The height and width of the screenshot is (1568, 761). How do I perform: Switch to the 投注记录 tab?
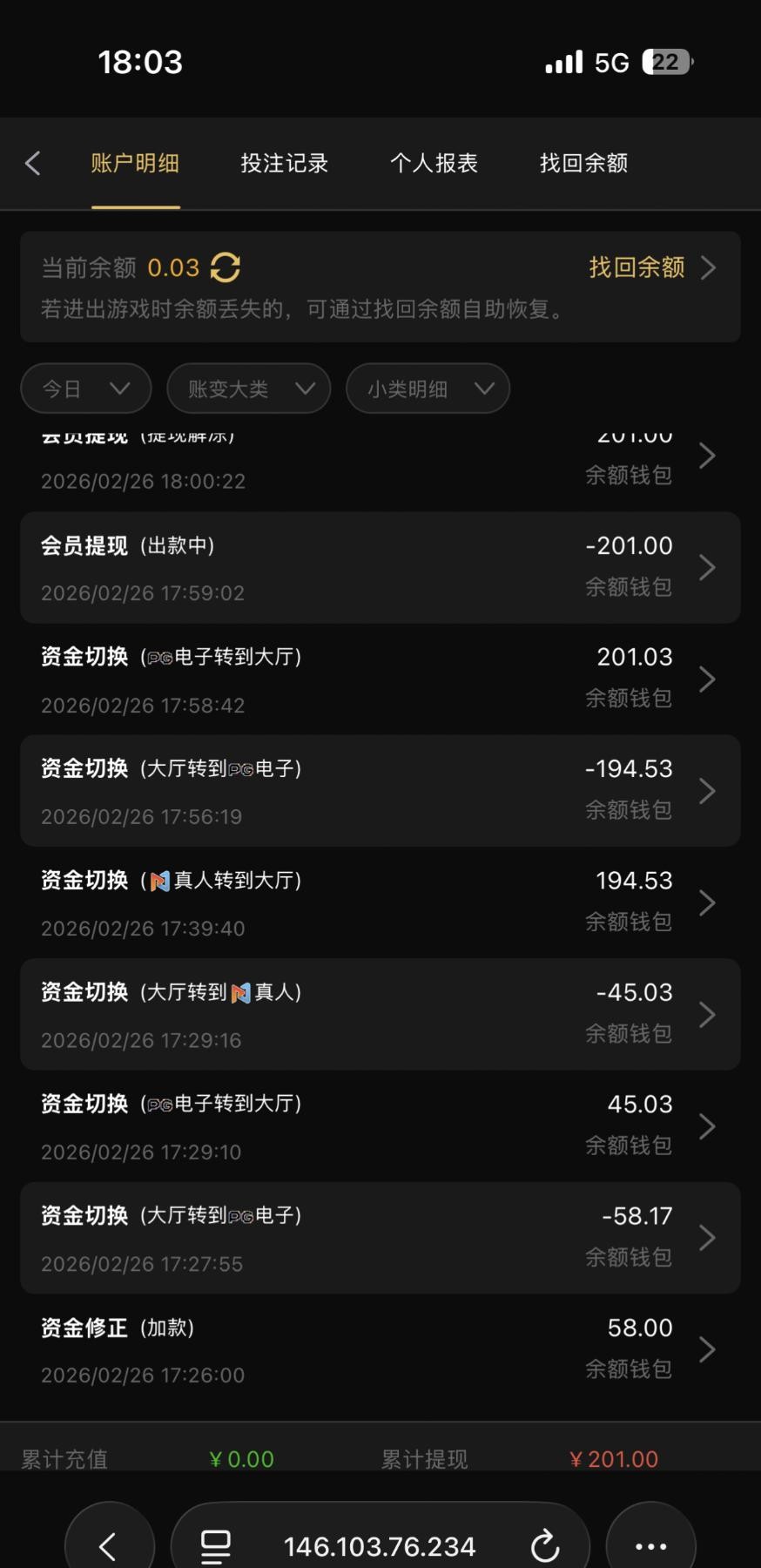tap(284, 163)
